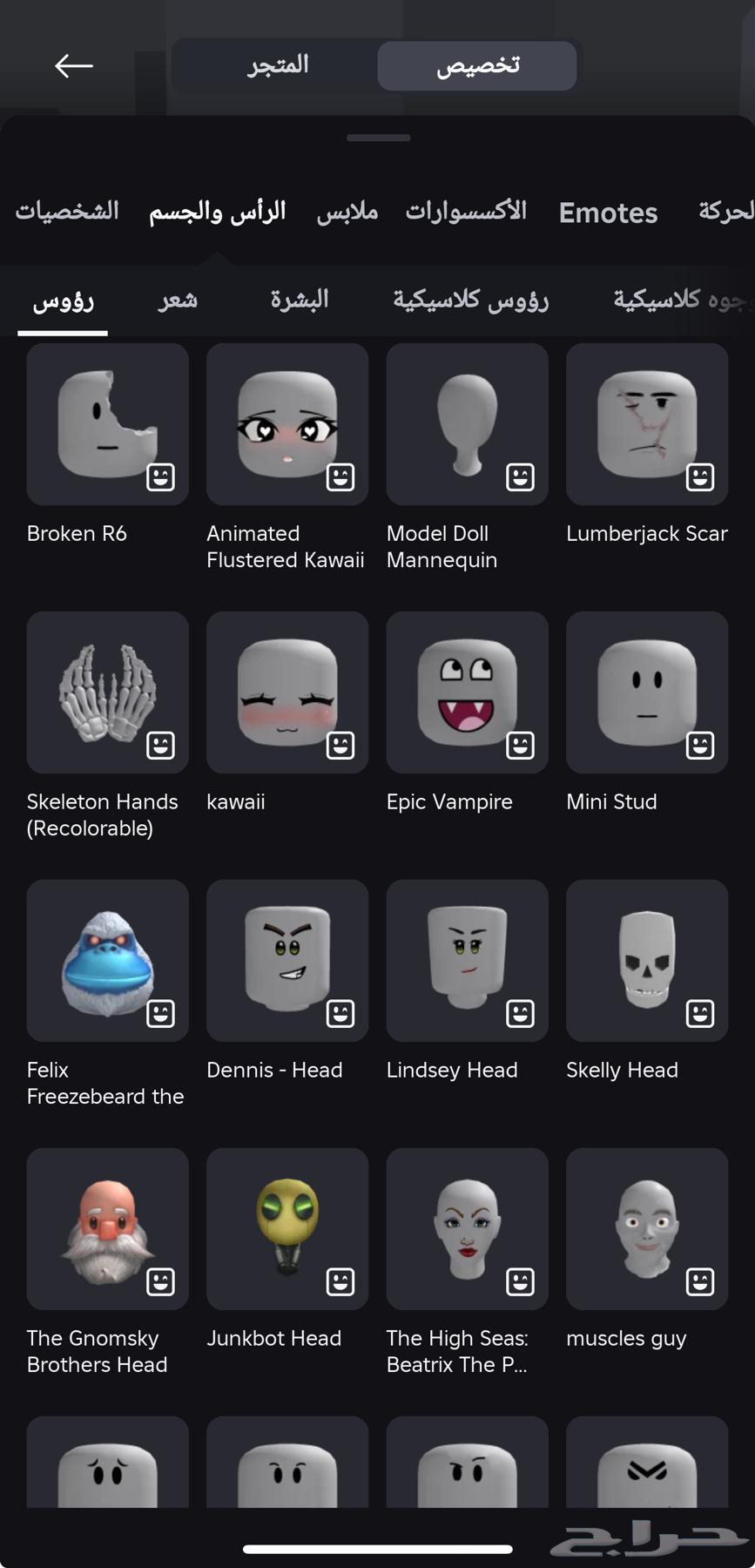Select Skeleton Hands (Recolorable) item
This screenshot has height=1568, width=755.
pyautogui.click(x=108, y=693)
